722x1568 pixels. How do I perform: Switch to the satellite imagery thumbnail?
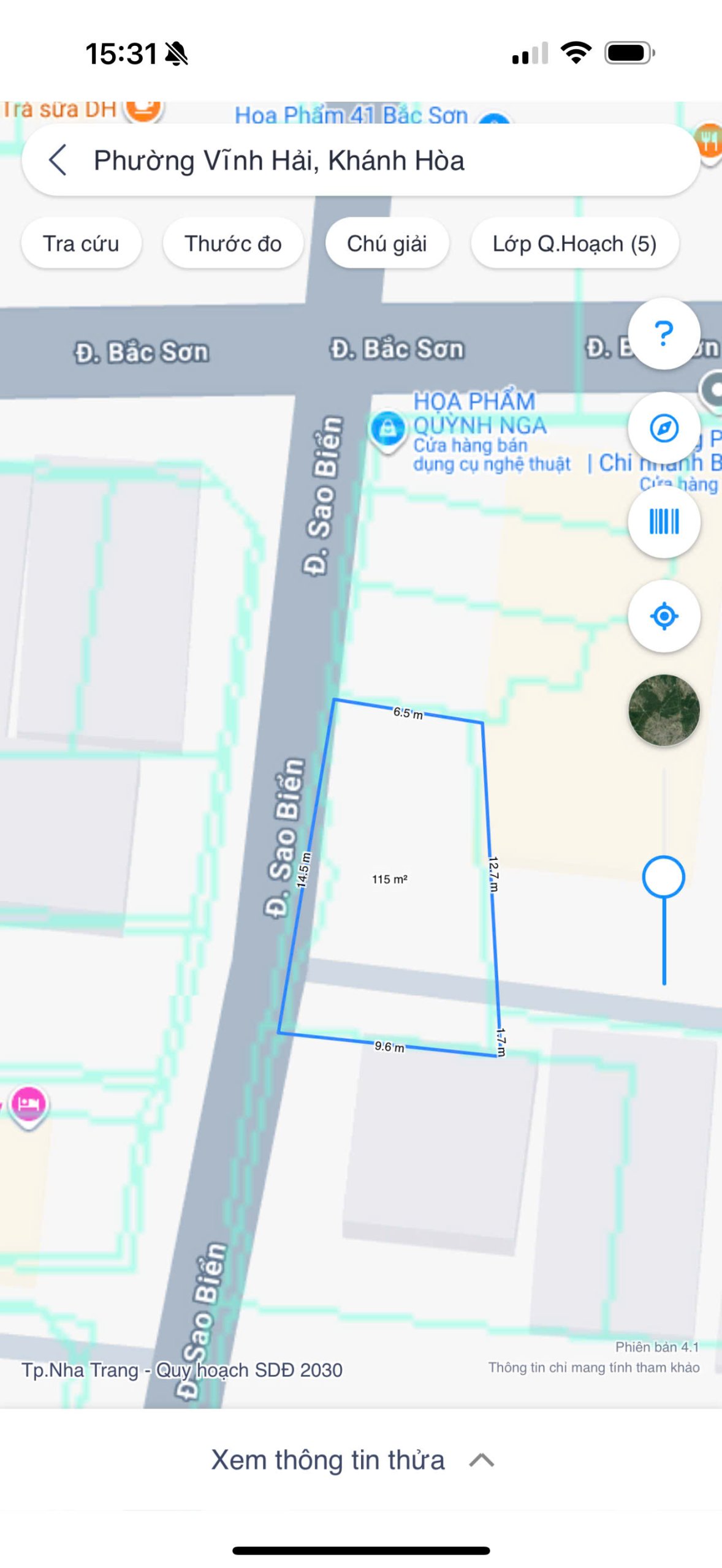click(664, 710)
